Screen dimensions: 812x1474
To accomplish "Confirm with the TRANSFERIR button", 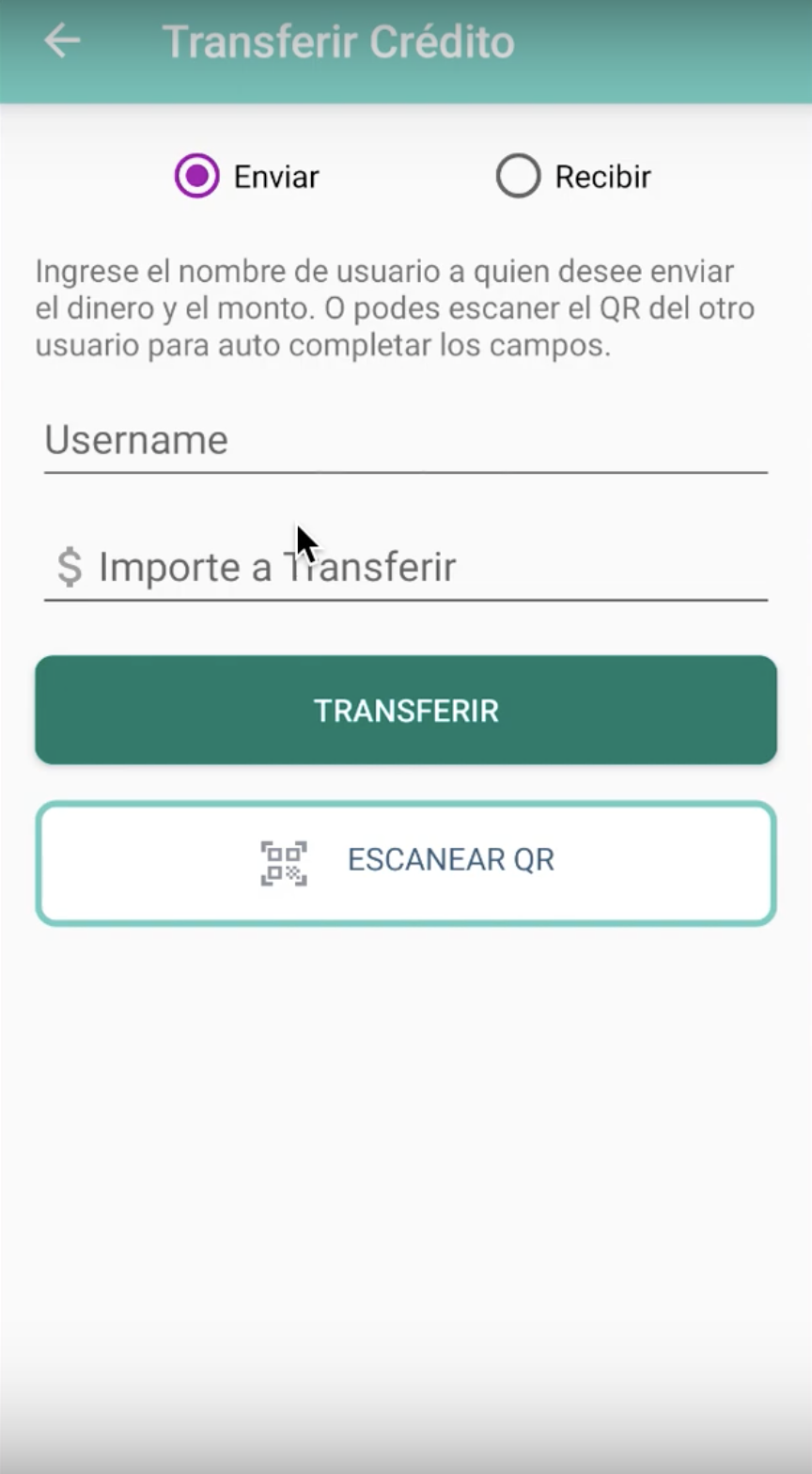I will [406, 710].
